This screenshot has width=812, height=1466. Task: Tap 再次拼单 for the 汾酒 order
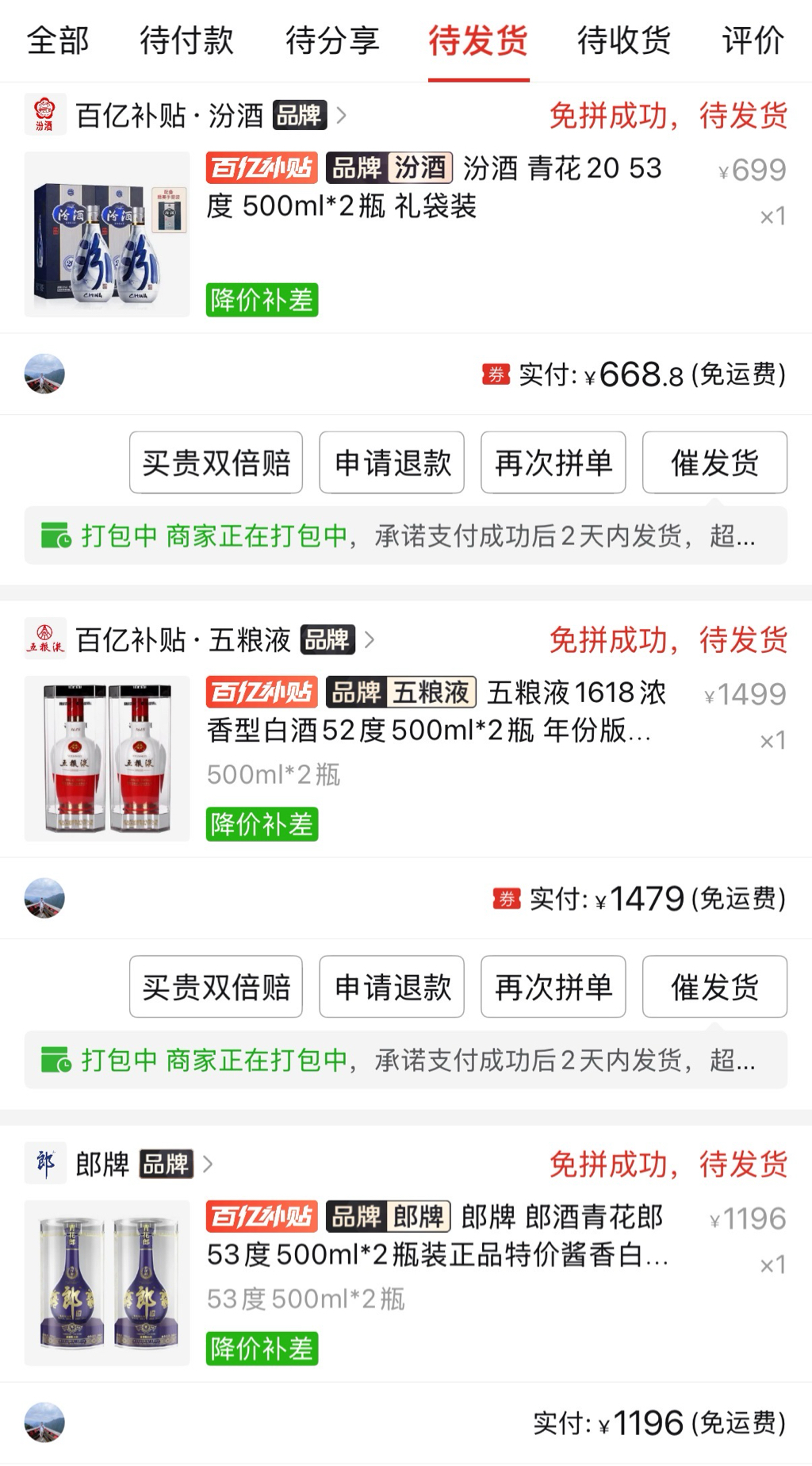click(x=553, y=462)
